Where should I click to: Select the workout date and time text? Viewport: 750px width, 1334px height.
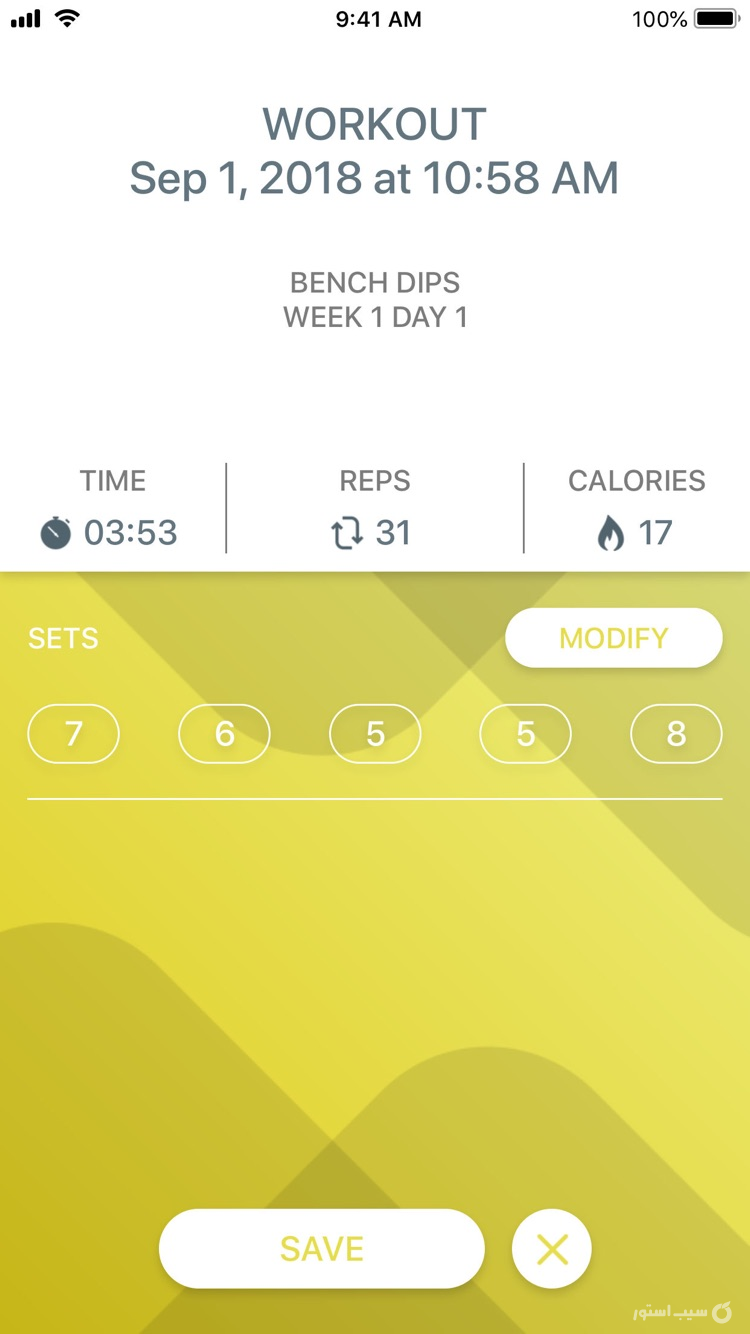click(375, 178)
